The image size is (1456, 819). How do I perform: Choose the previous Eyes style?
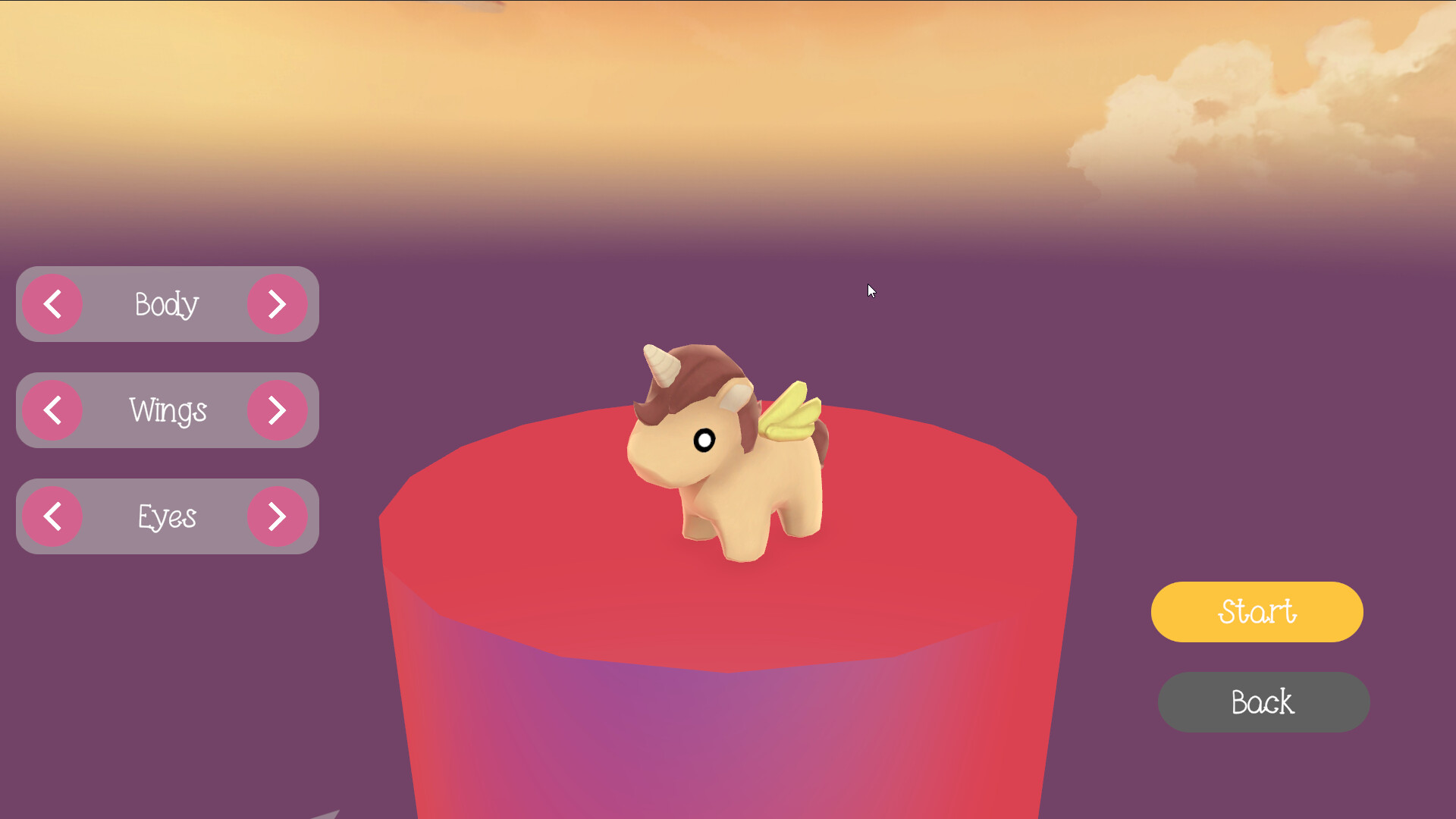pos(52,516)
